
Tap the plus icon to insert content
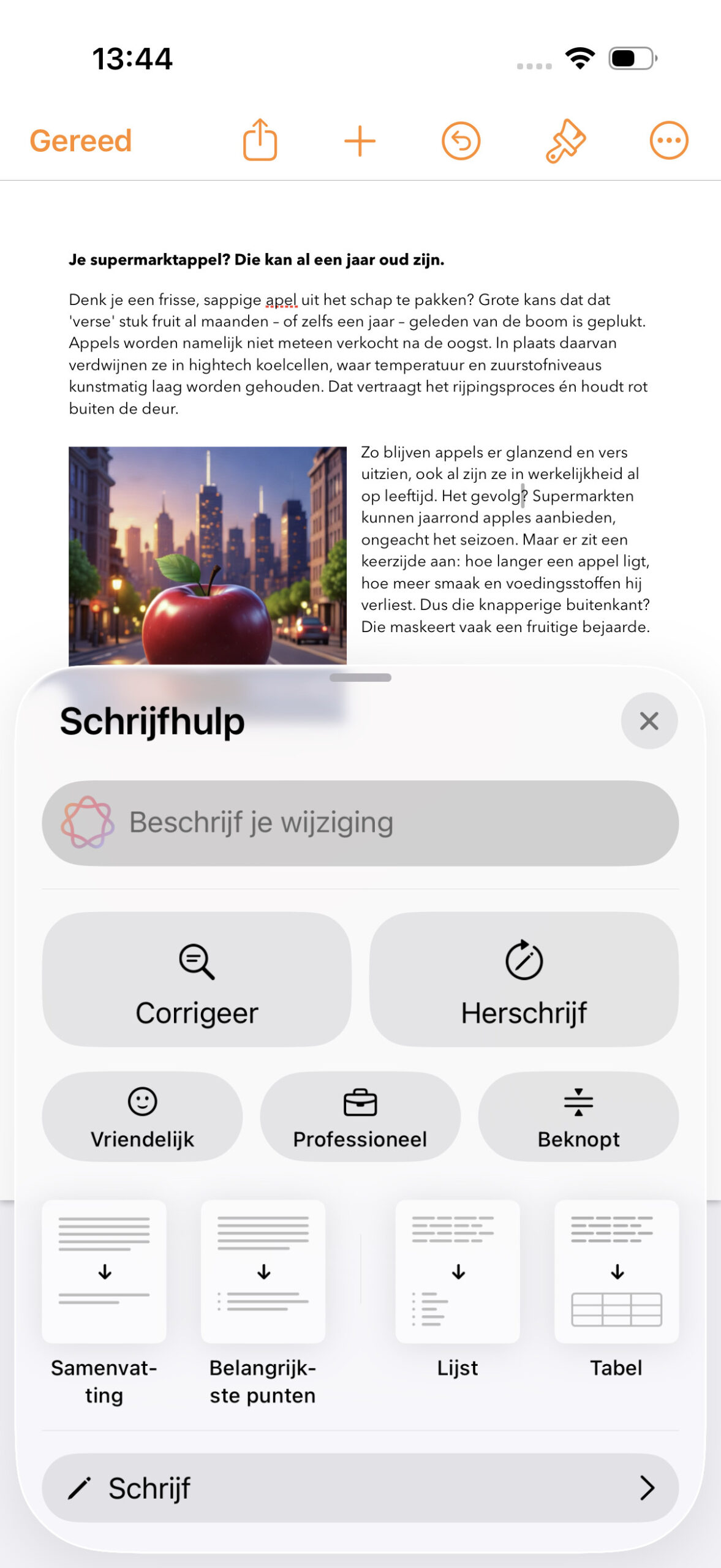tap(359, 141)
